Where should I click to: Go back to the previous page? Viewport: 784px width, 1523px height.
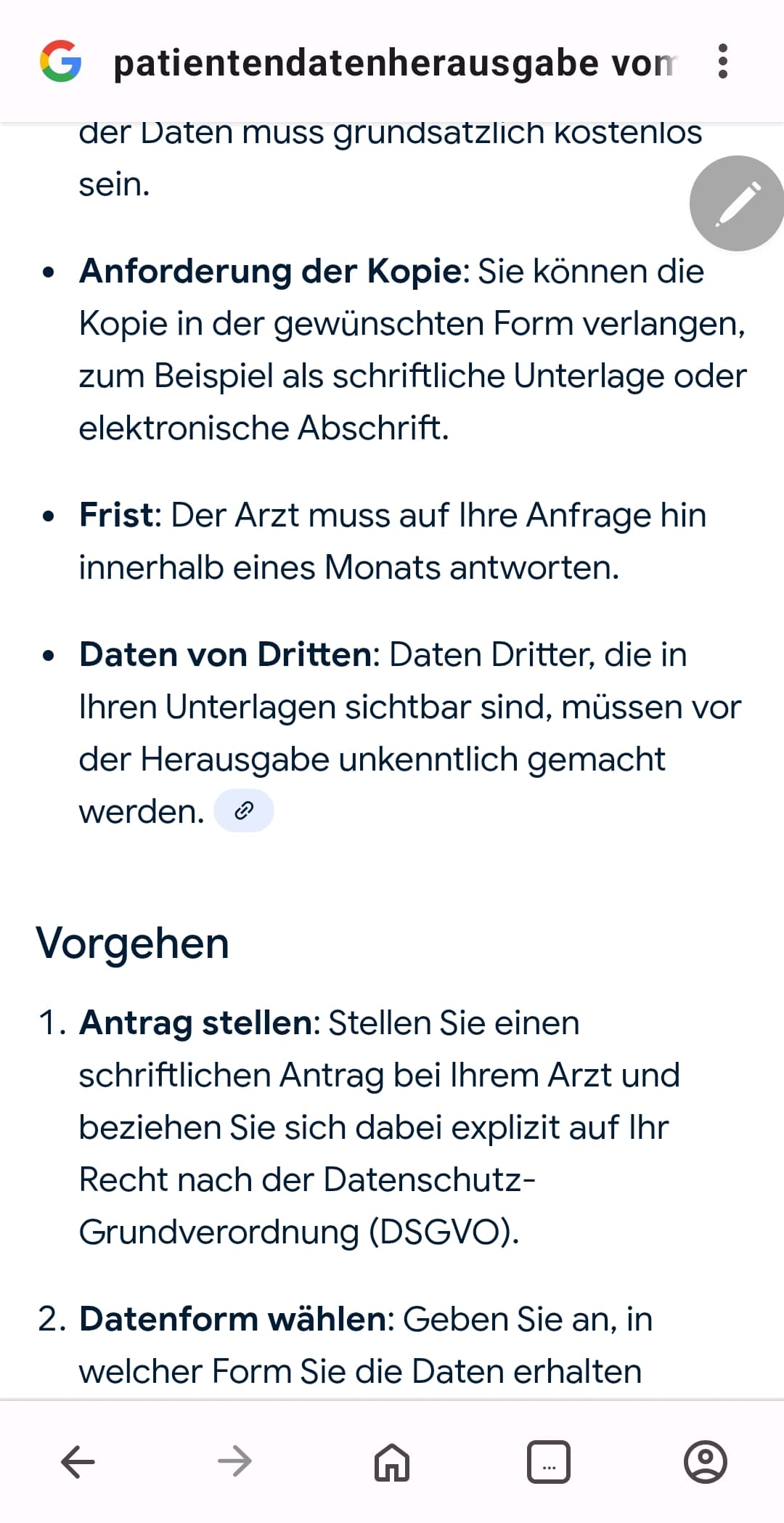(x=78, y=1461)
